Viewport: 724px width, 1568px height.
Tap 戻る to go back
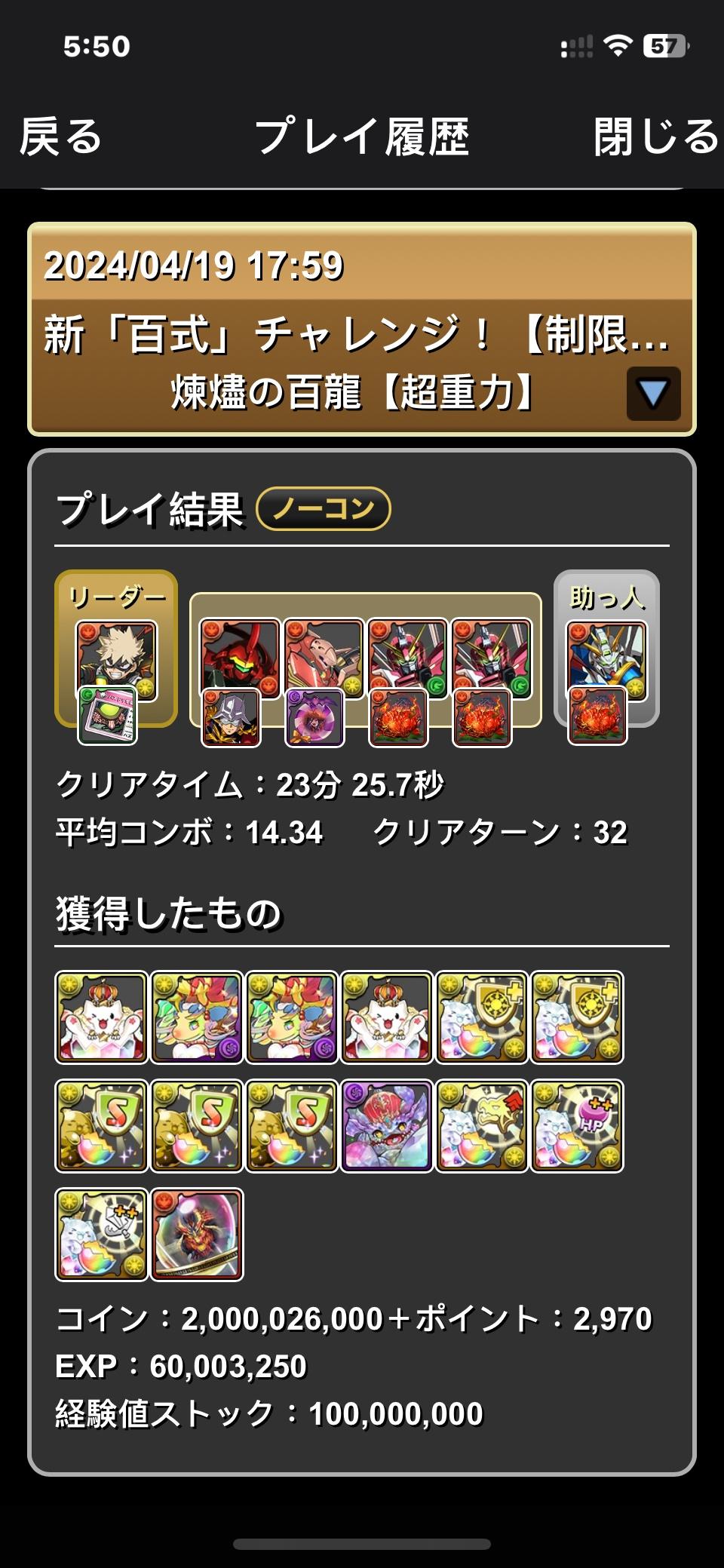[x=60, y=137]
